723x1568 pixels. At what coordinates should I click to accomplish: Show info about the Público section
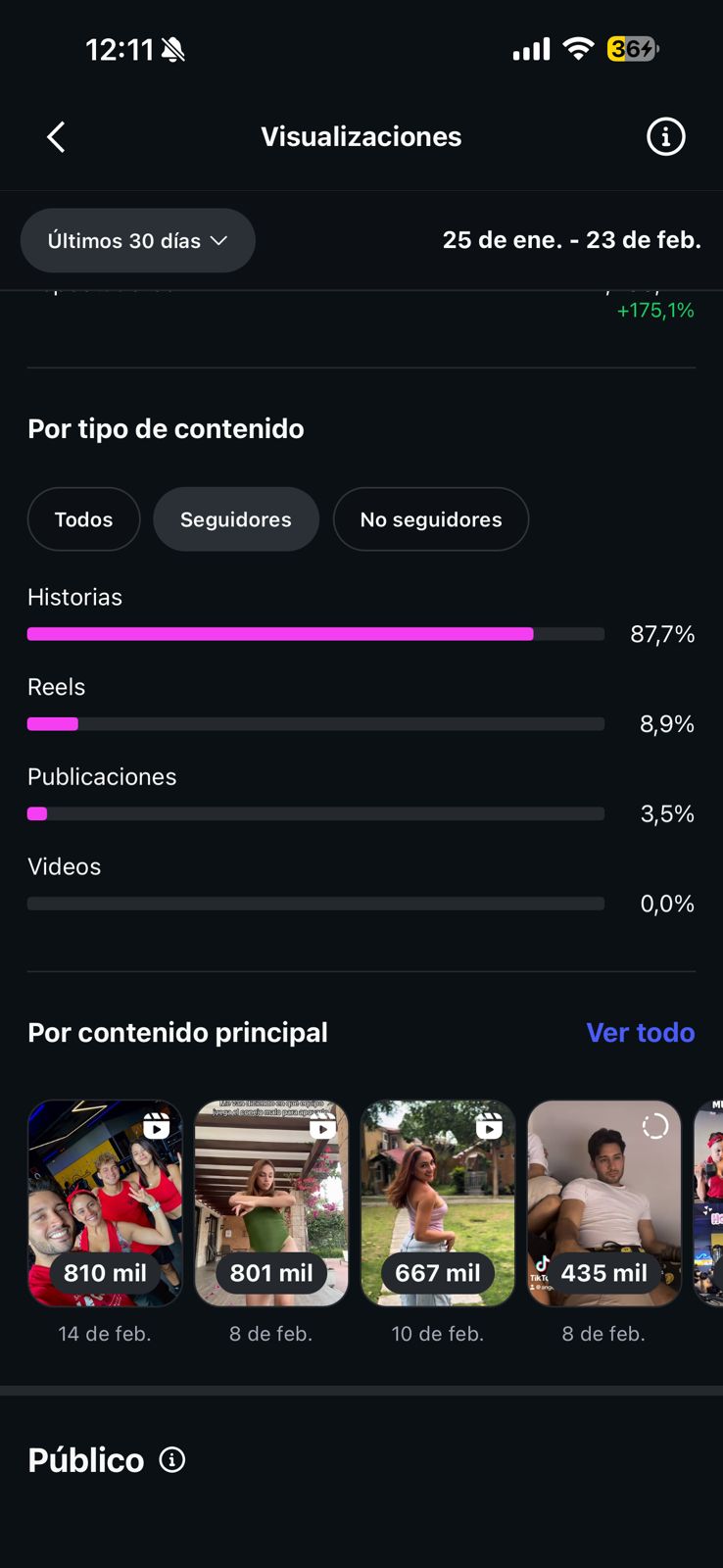172,1460
